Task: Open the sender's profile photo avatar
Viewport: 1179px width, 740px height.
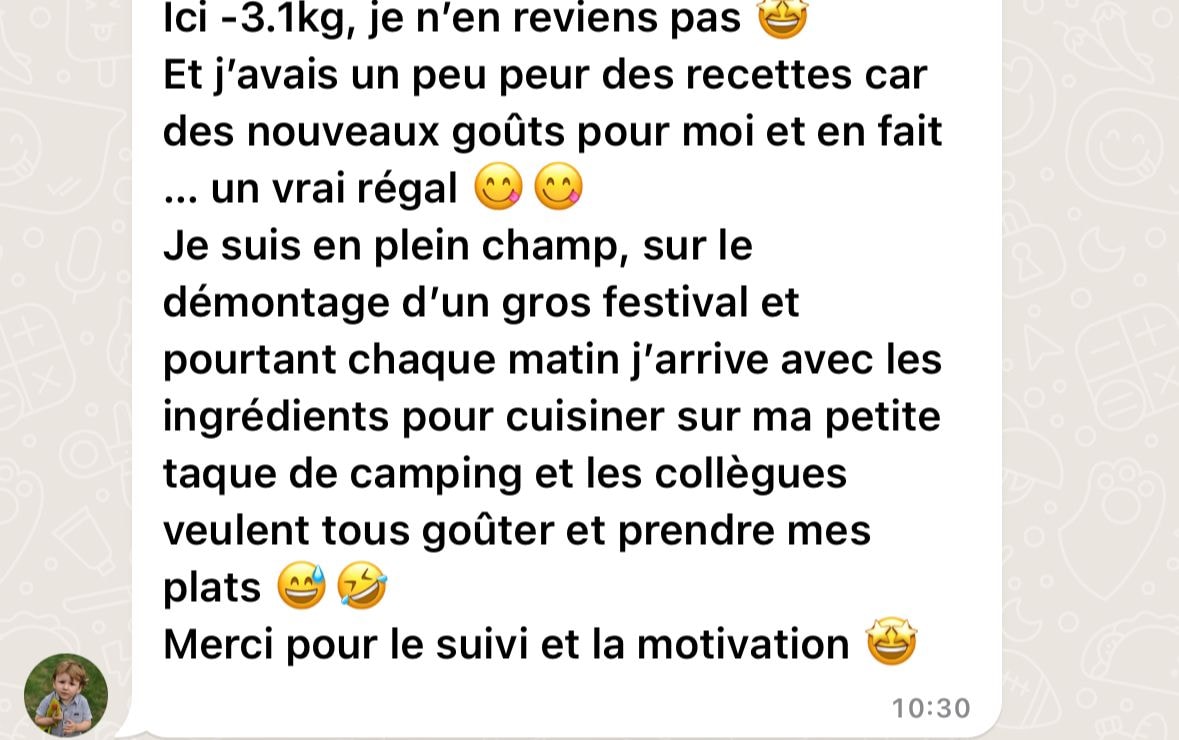Action: coord(66,695)
